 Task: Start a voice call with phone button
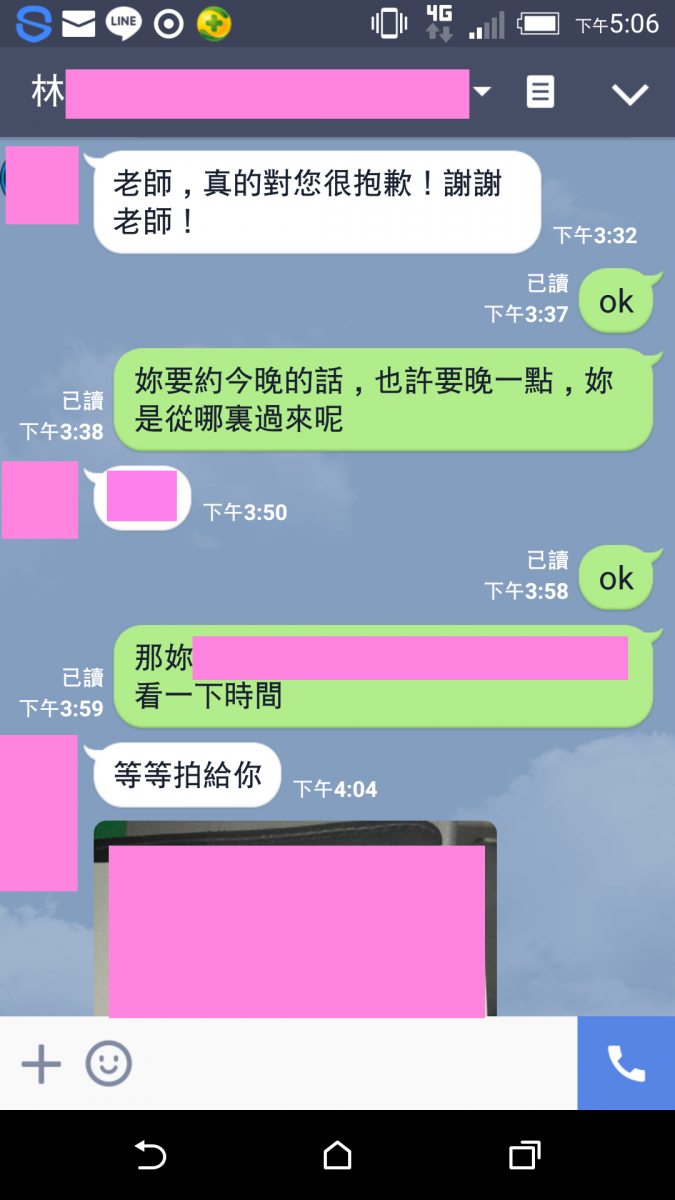(626, 1064)
